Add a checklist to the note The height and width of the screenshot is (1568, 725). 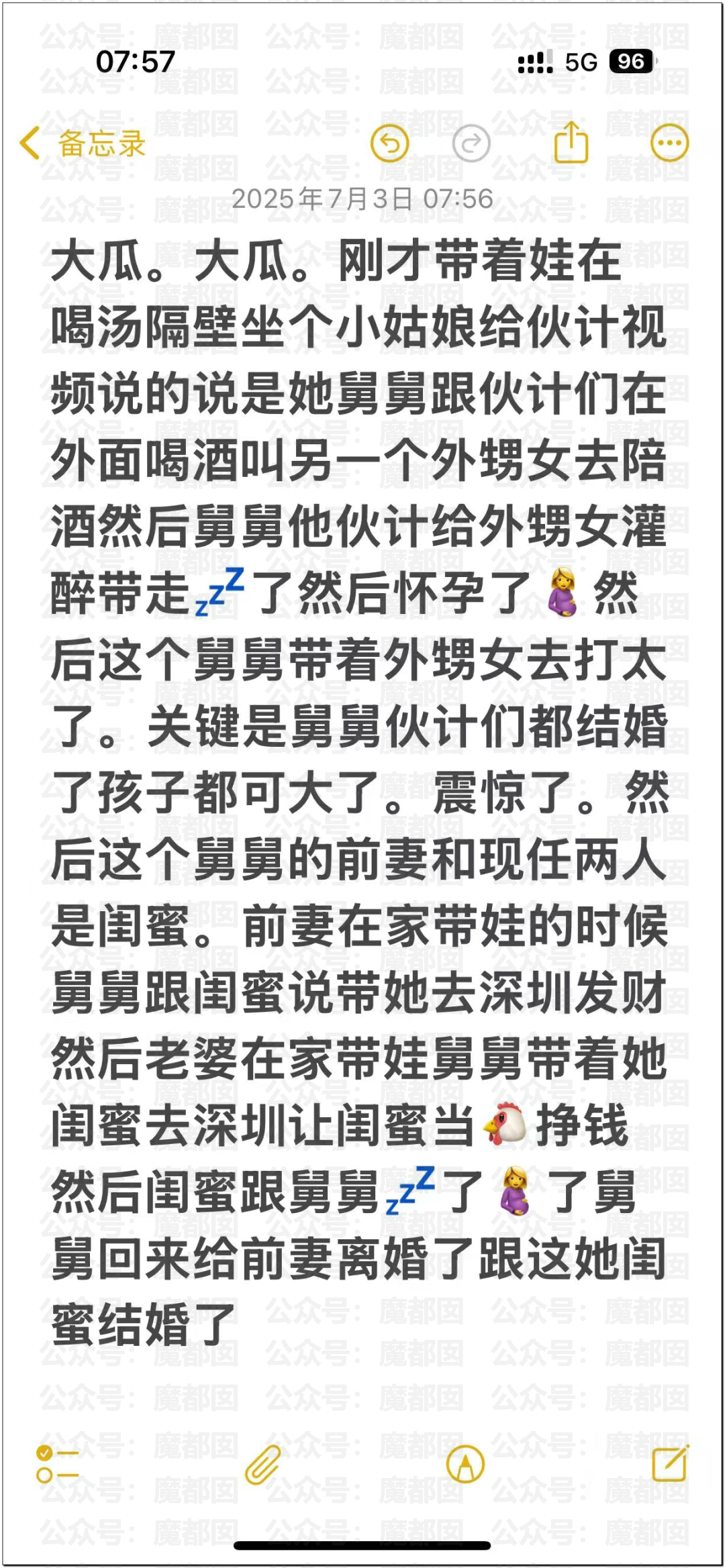(57, 1463)
